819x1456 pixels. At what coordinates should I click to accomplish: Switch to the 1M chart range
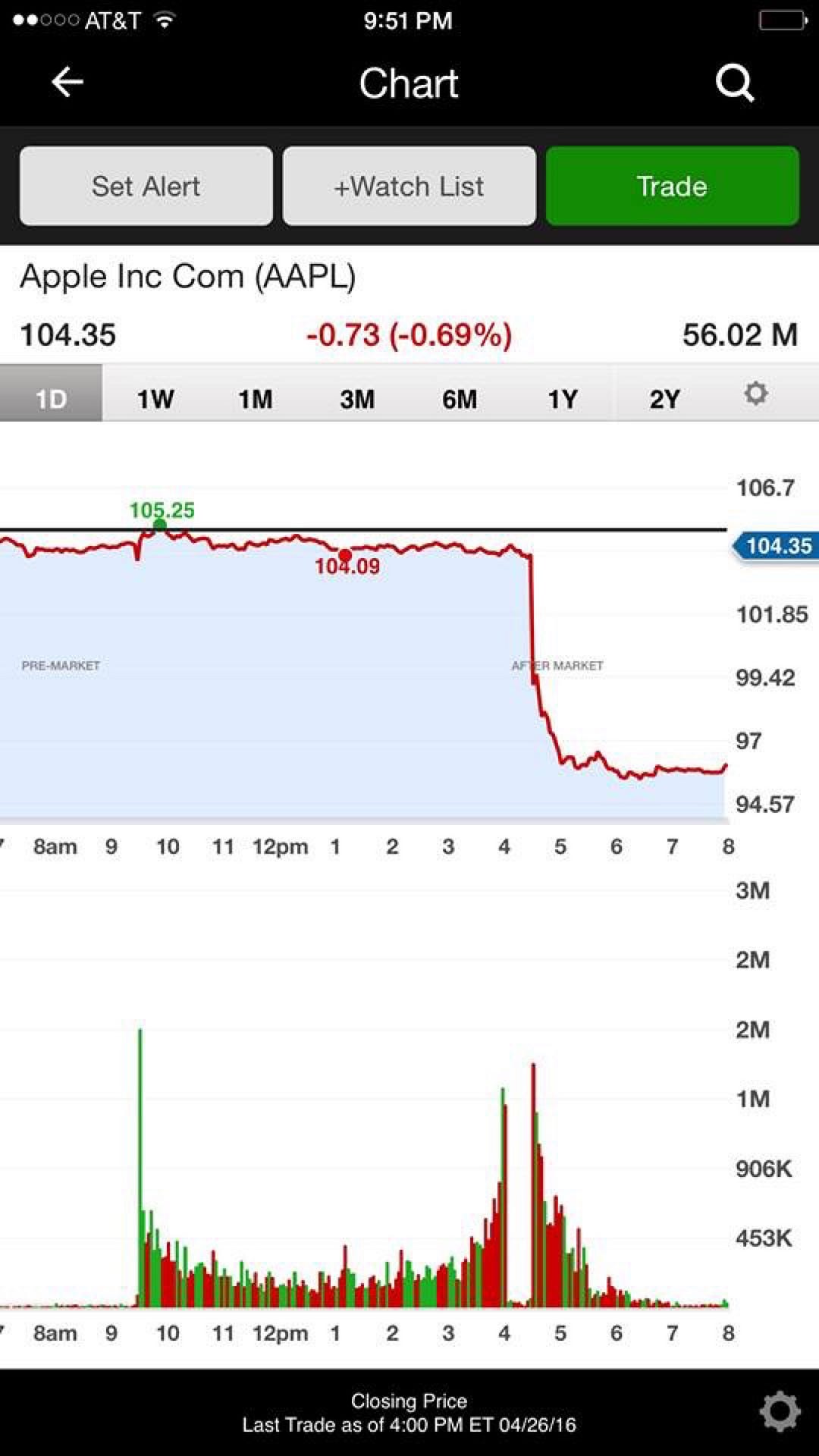256,397
